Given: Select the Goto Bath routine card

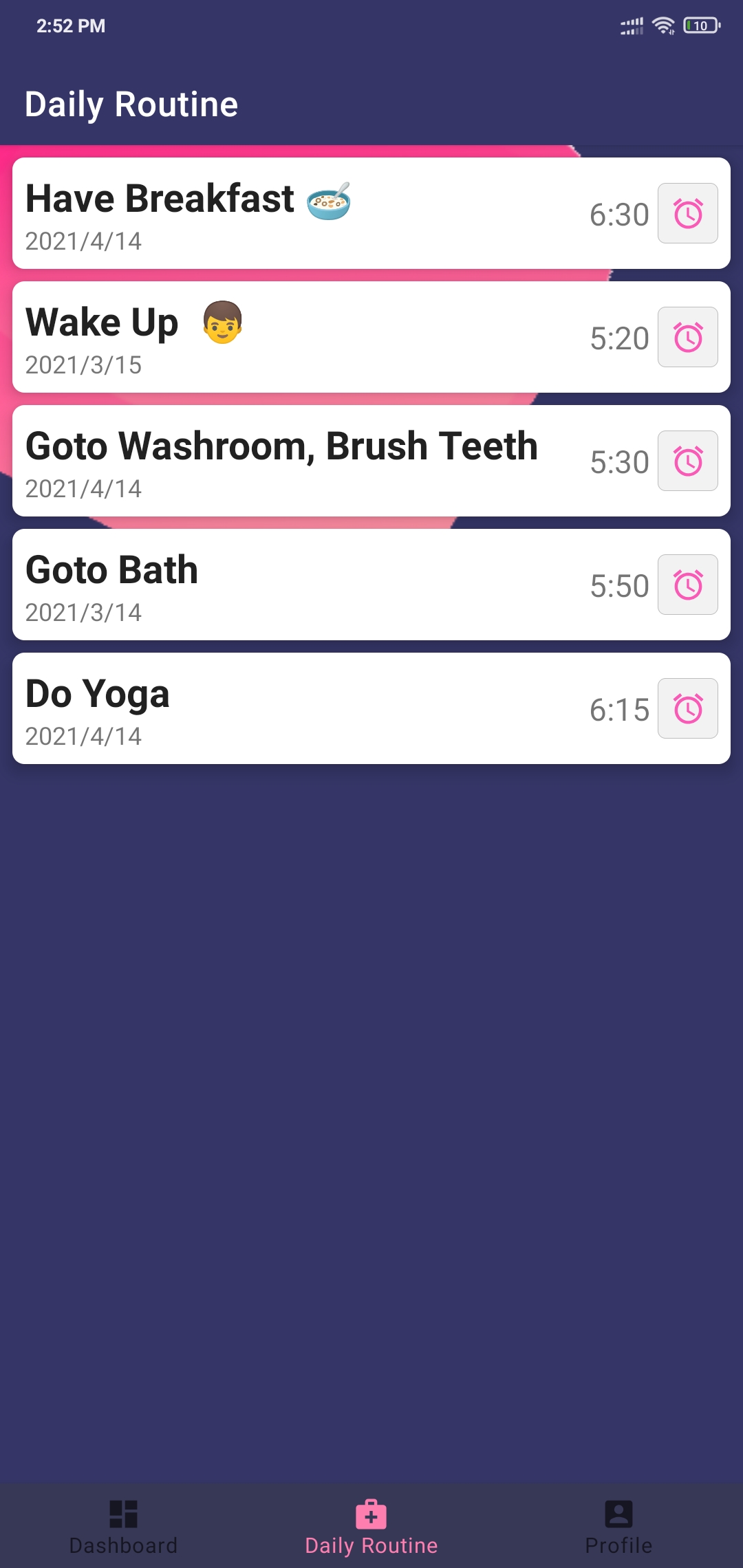Looking at the screenshot, I should (371, 585).
